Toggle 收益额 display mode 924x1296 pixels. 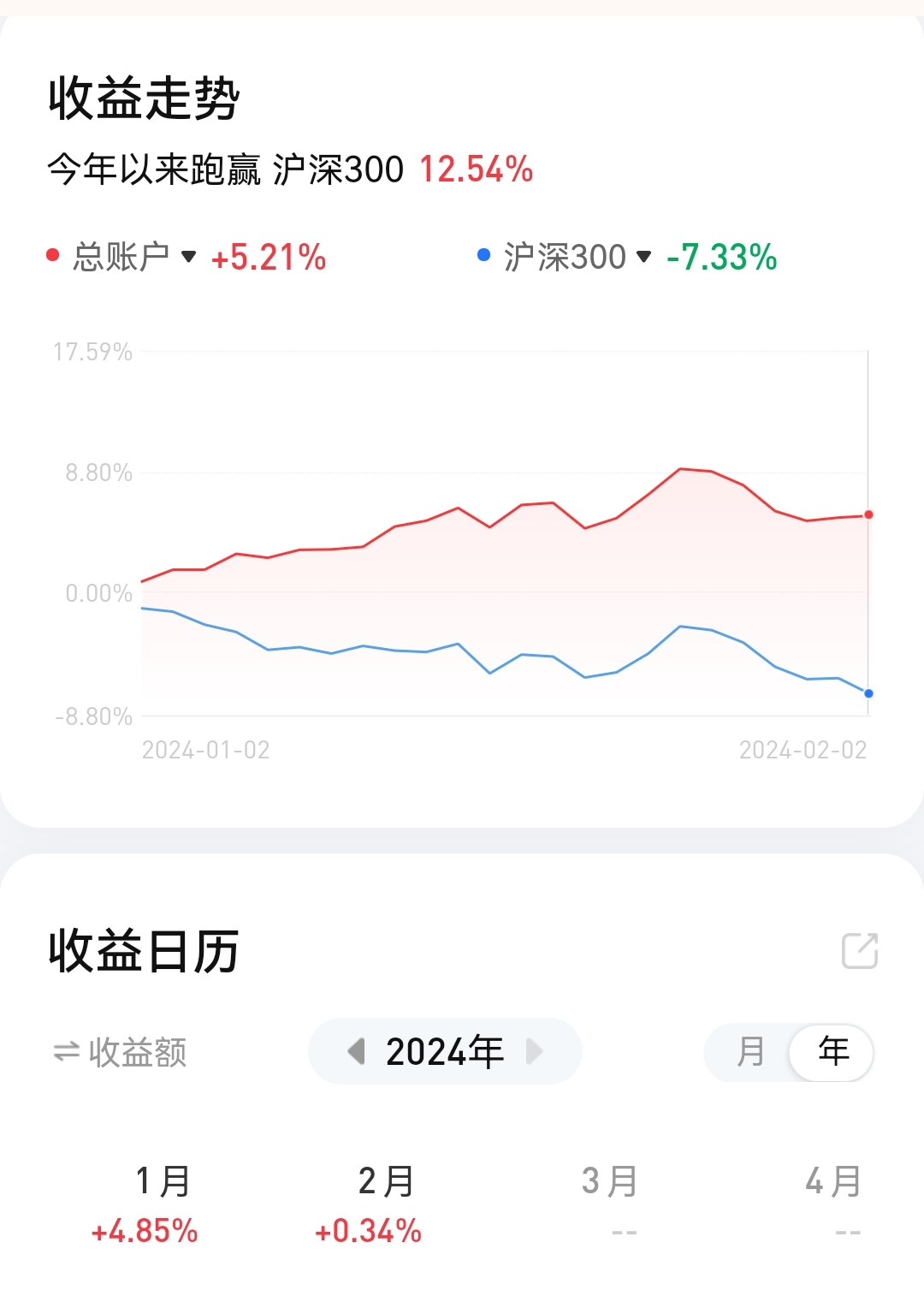point(120,1052)
